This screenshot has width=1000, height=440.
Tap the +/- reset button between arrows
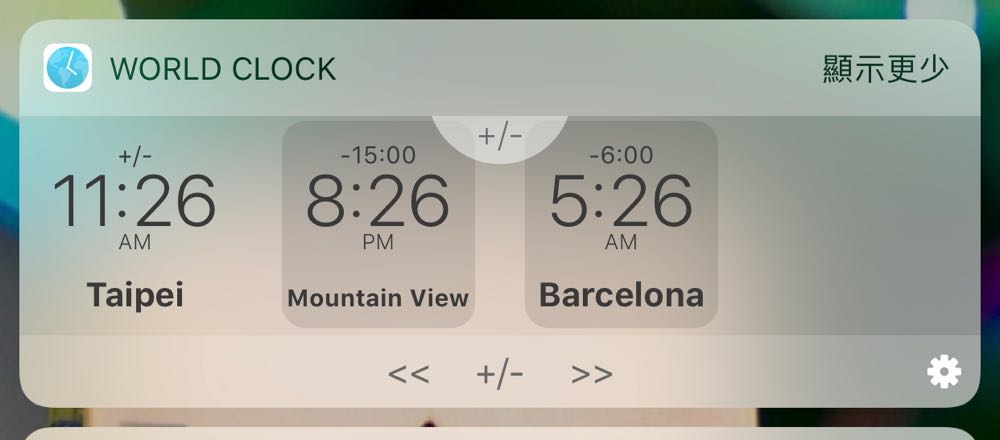(499, 374)
